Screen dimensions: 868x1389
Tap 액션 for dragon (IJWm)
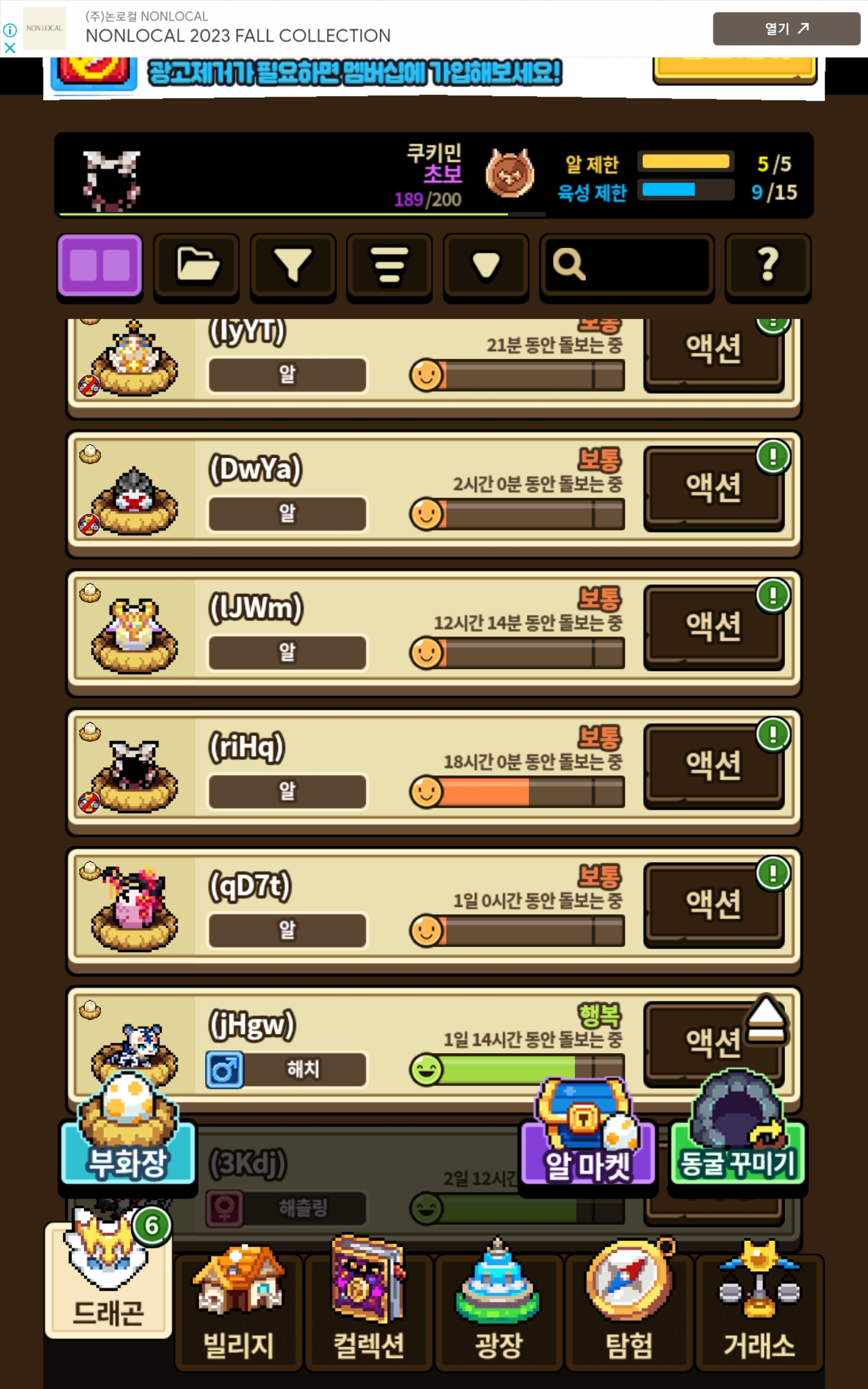[713, 627]
